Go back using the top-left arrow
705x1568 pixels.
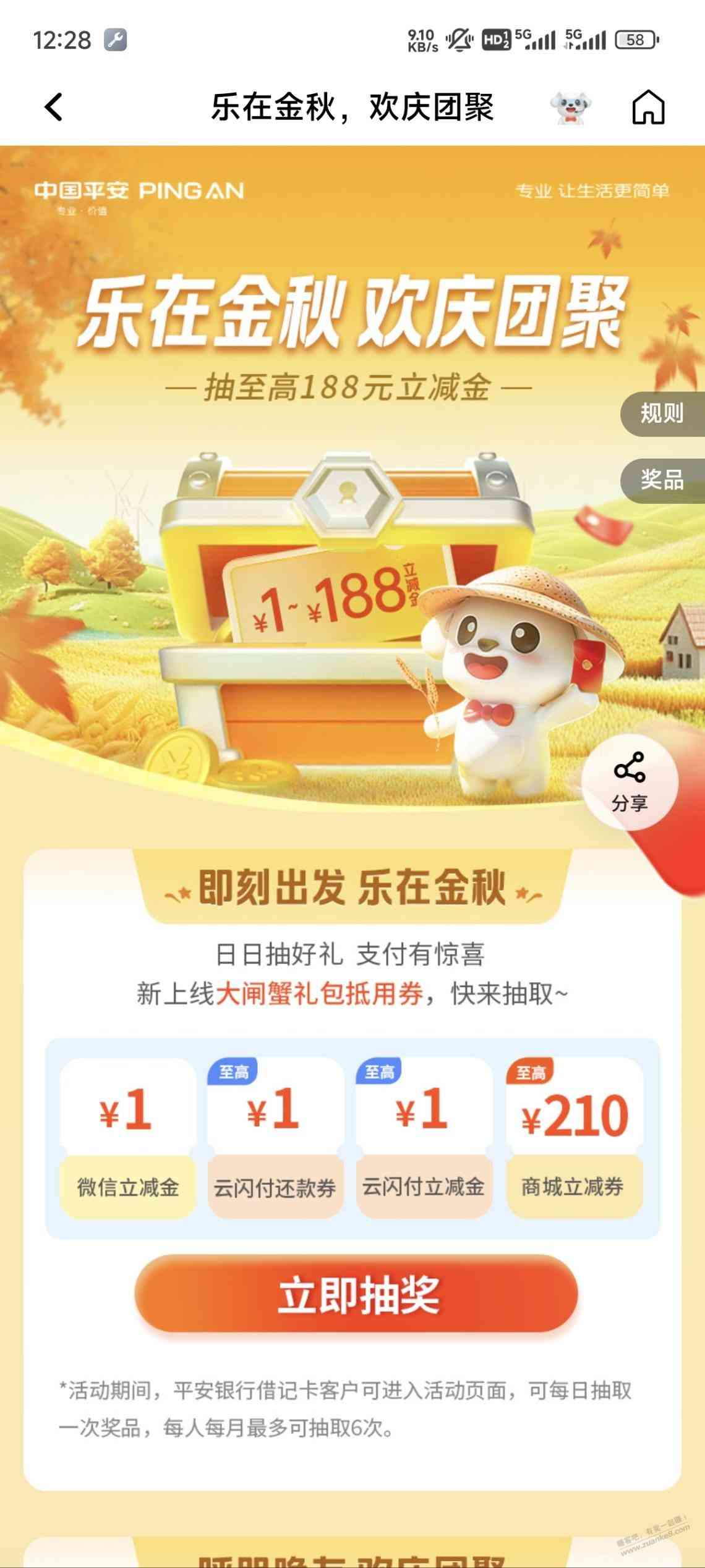(x=54, y=107)
